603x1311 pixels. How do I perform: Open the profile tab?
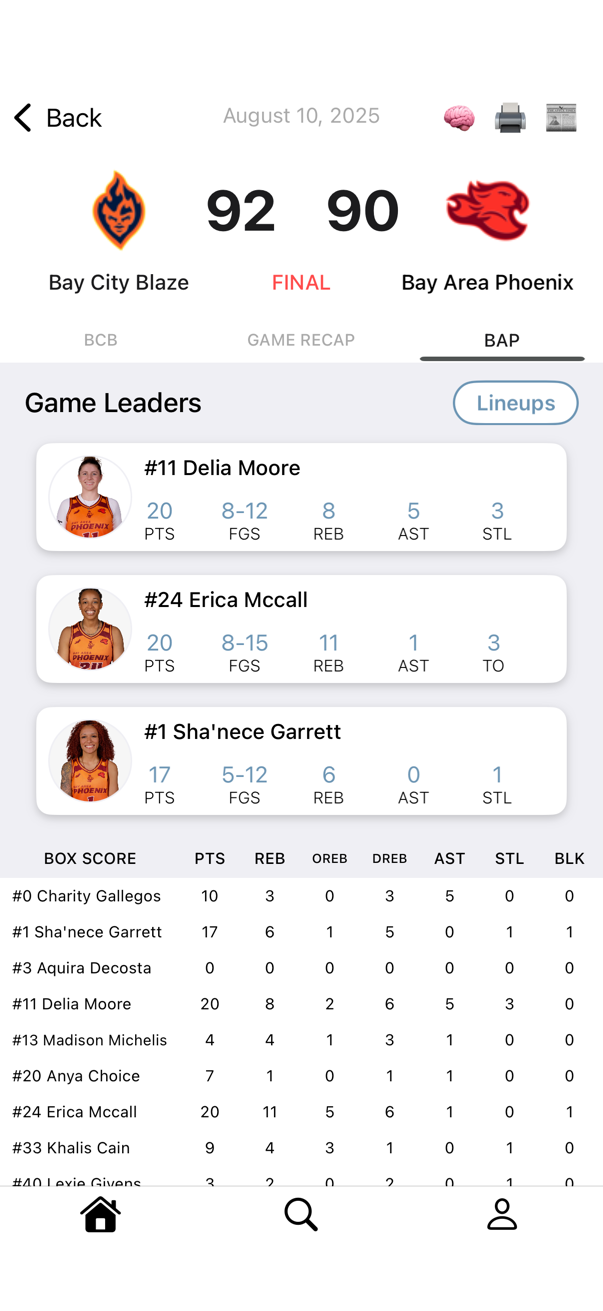coord(501,1215)
